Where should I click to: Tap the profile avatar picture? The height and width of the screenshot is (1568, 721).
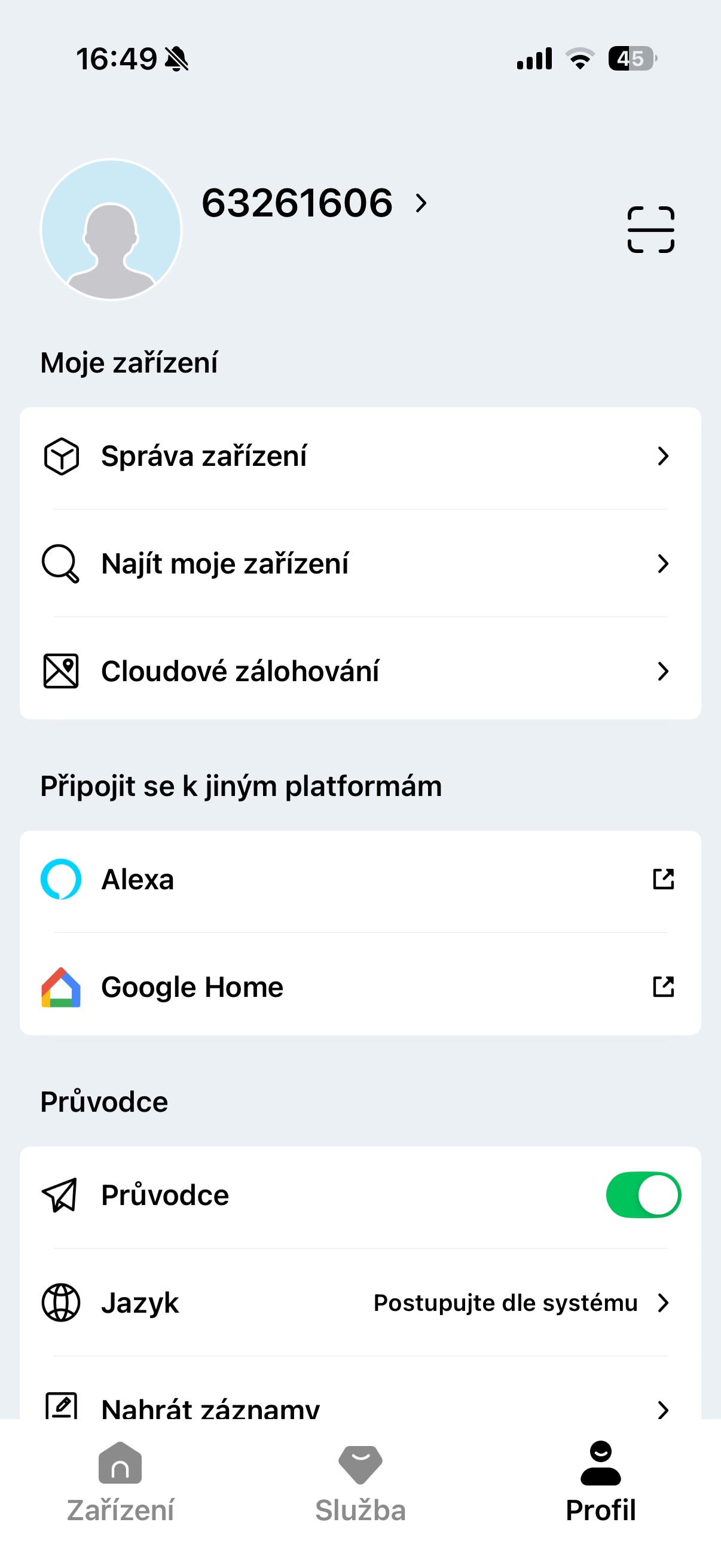111,230
